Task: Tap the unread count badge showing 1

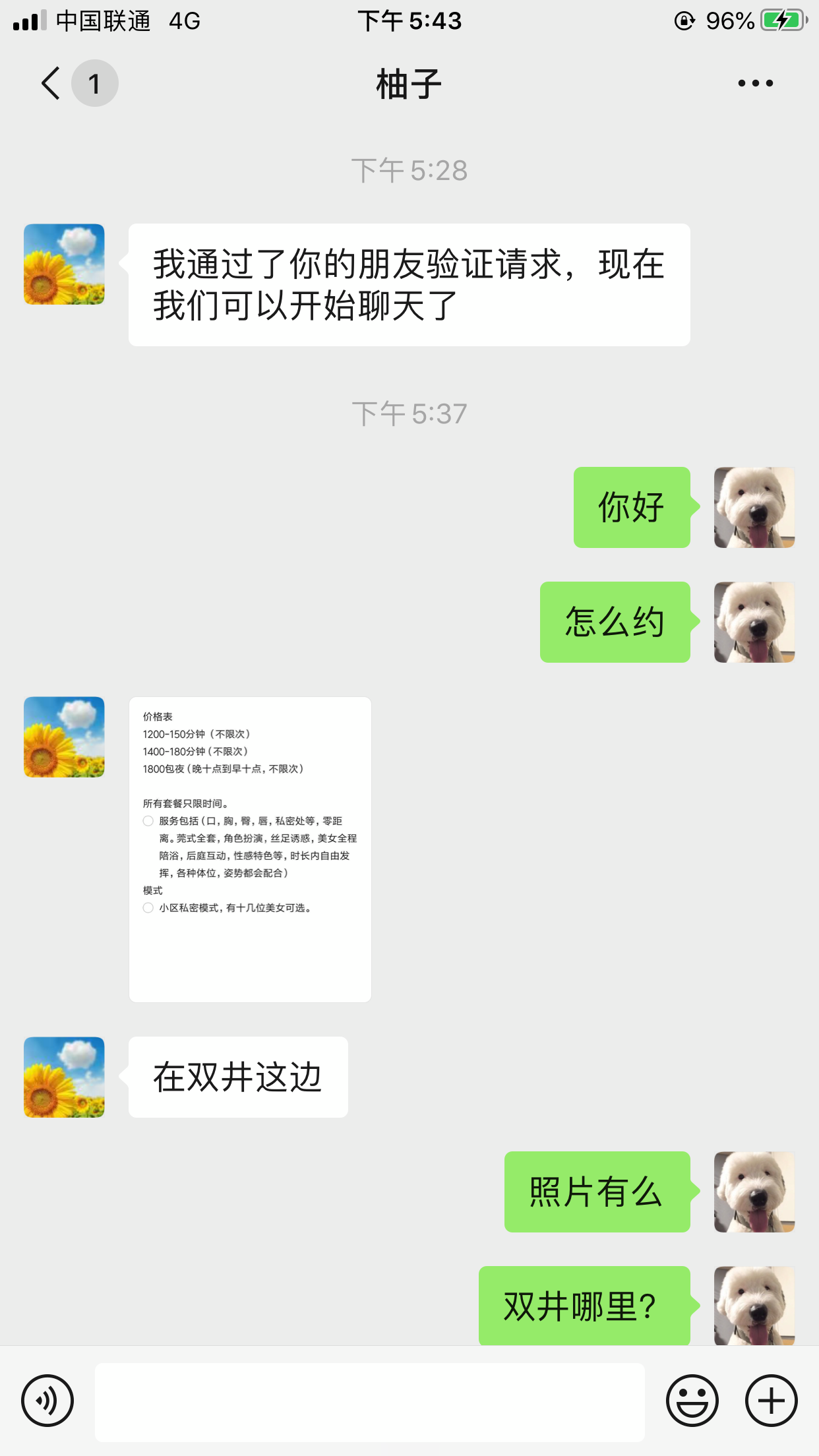Action: coord(94,82)
